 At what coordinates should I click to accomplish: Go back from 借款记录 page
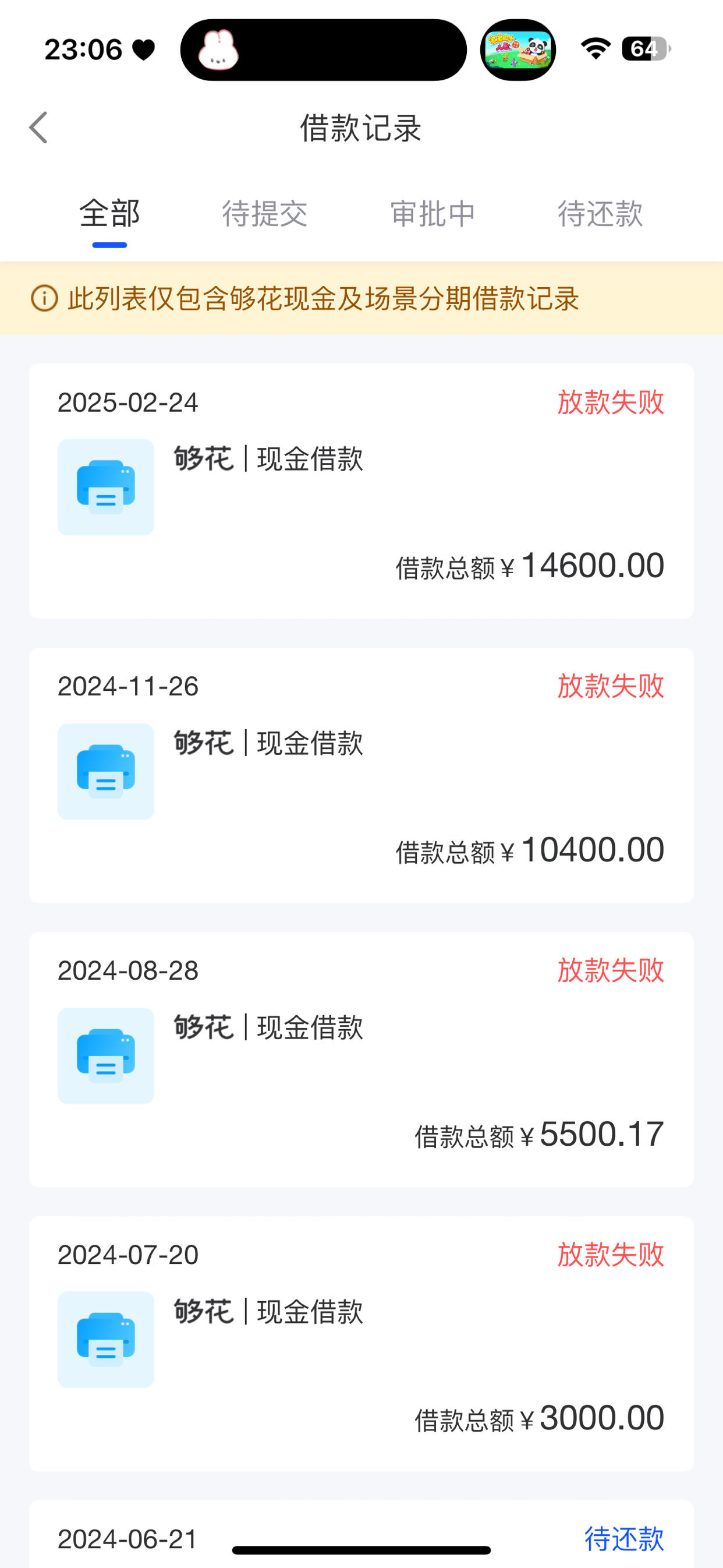(x=38, y=128)
